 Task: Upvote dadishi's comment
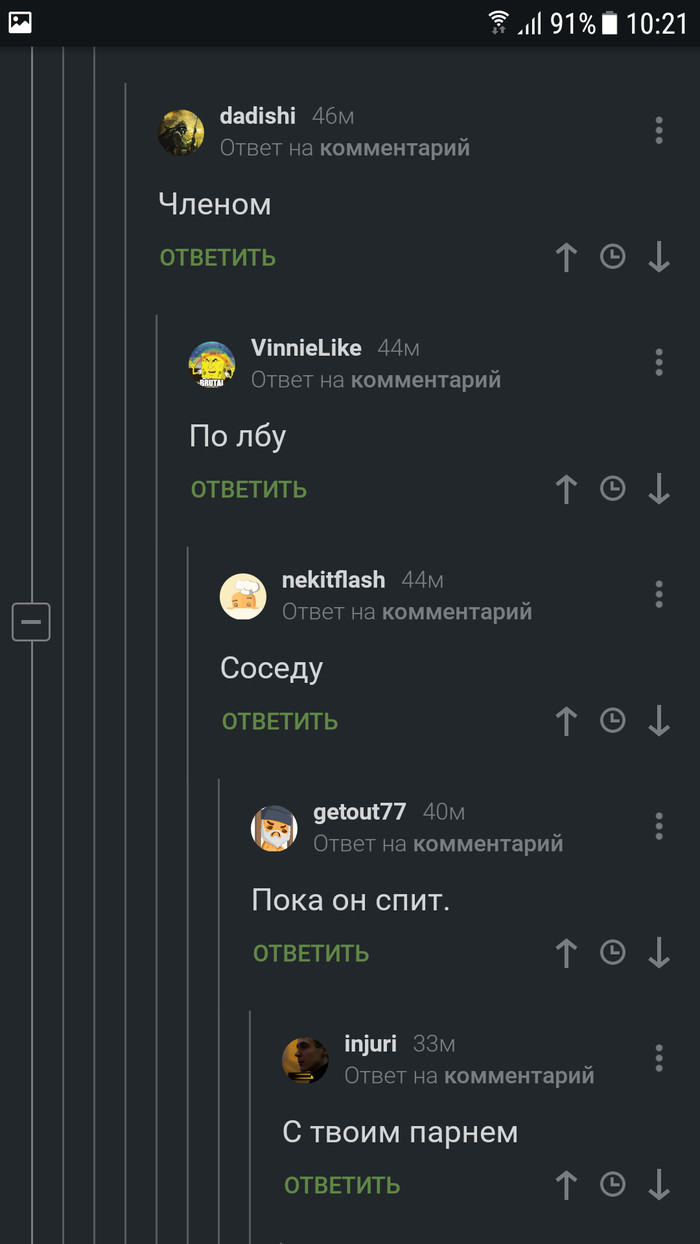click(566, 257)
